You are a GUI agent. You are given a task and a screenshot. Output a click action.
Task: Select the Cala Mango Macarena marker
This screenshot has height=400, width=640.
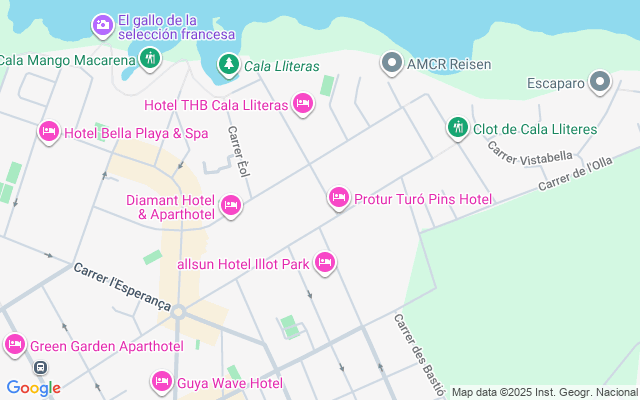point(150,59)
